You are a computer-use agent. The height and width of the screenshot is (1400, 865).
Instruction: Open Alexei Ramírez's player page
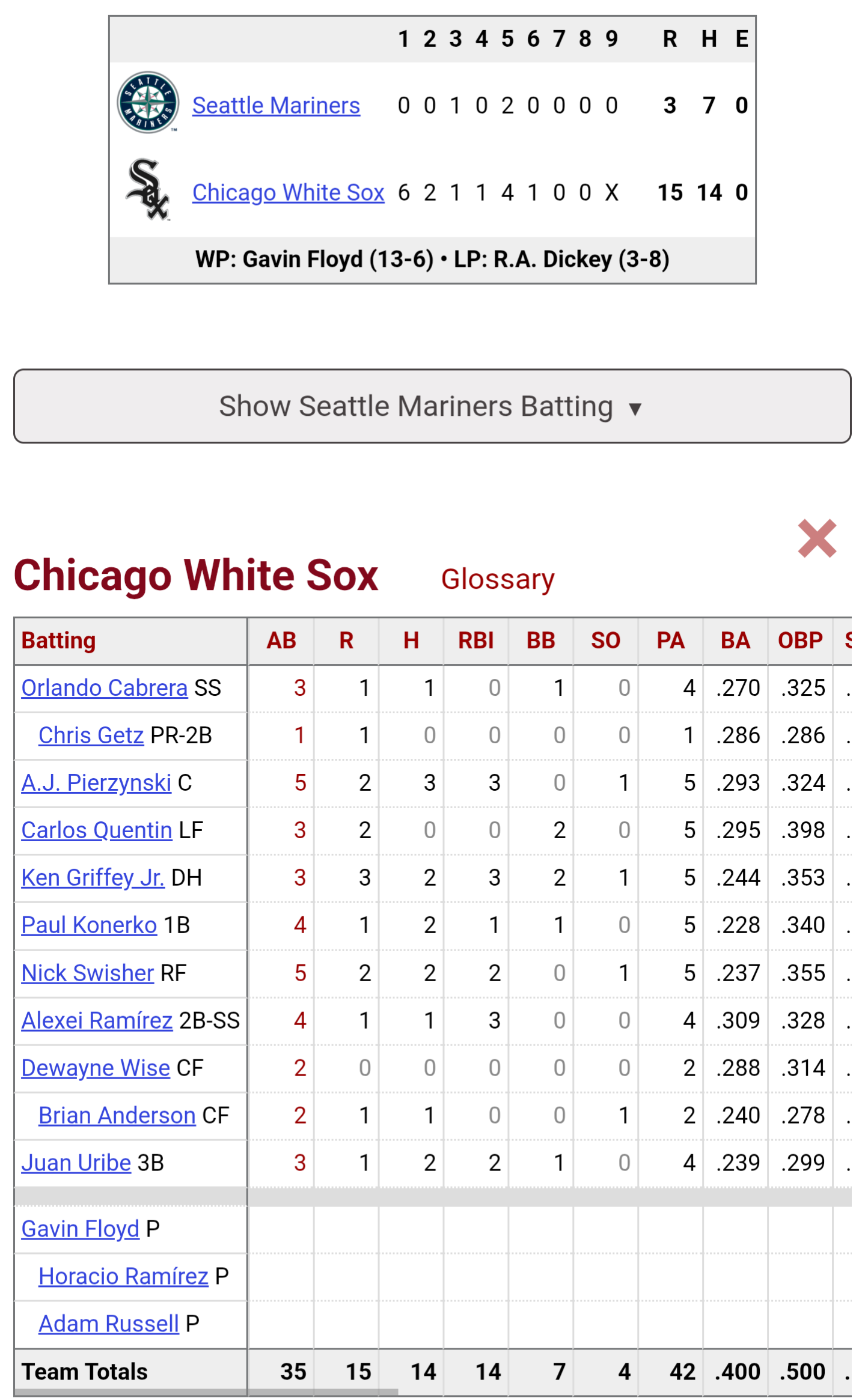[x=97, y=1021]
